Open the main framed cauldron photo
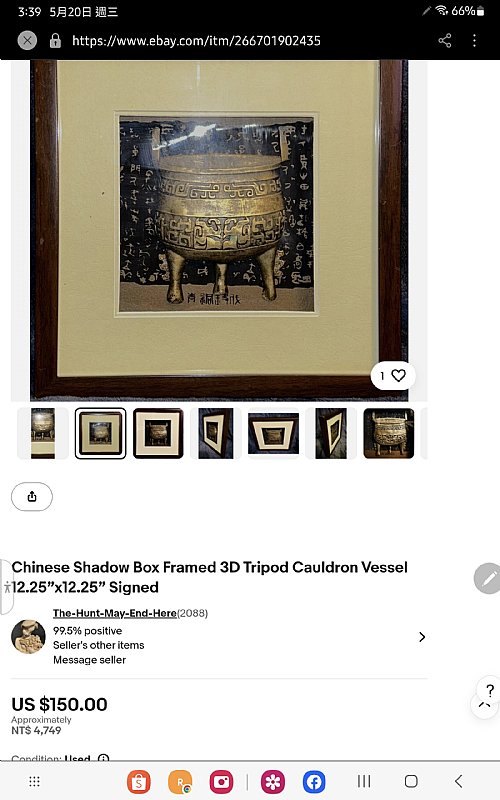 pyautogui.click(x=219, y=230)
